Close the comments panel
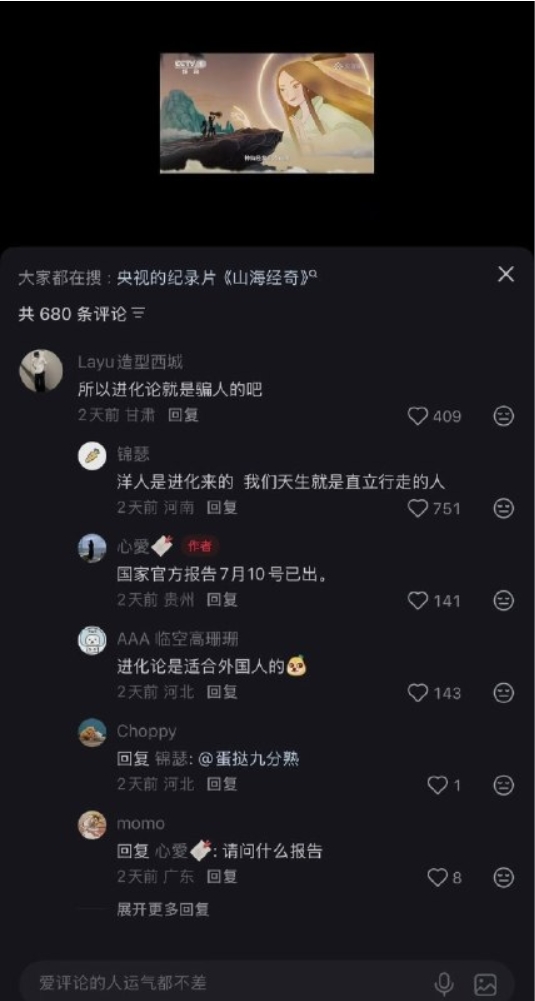Screen dimensions: 535x1001 [x=506, y=275]
